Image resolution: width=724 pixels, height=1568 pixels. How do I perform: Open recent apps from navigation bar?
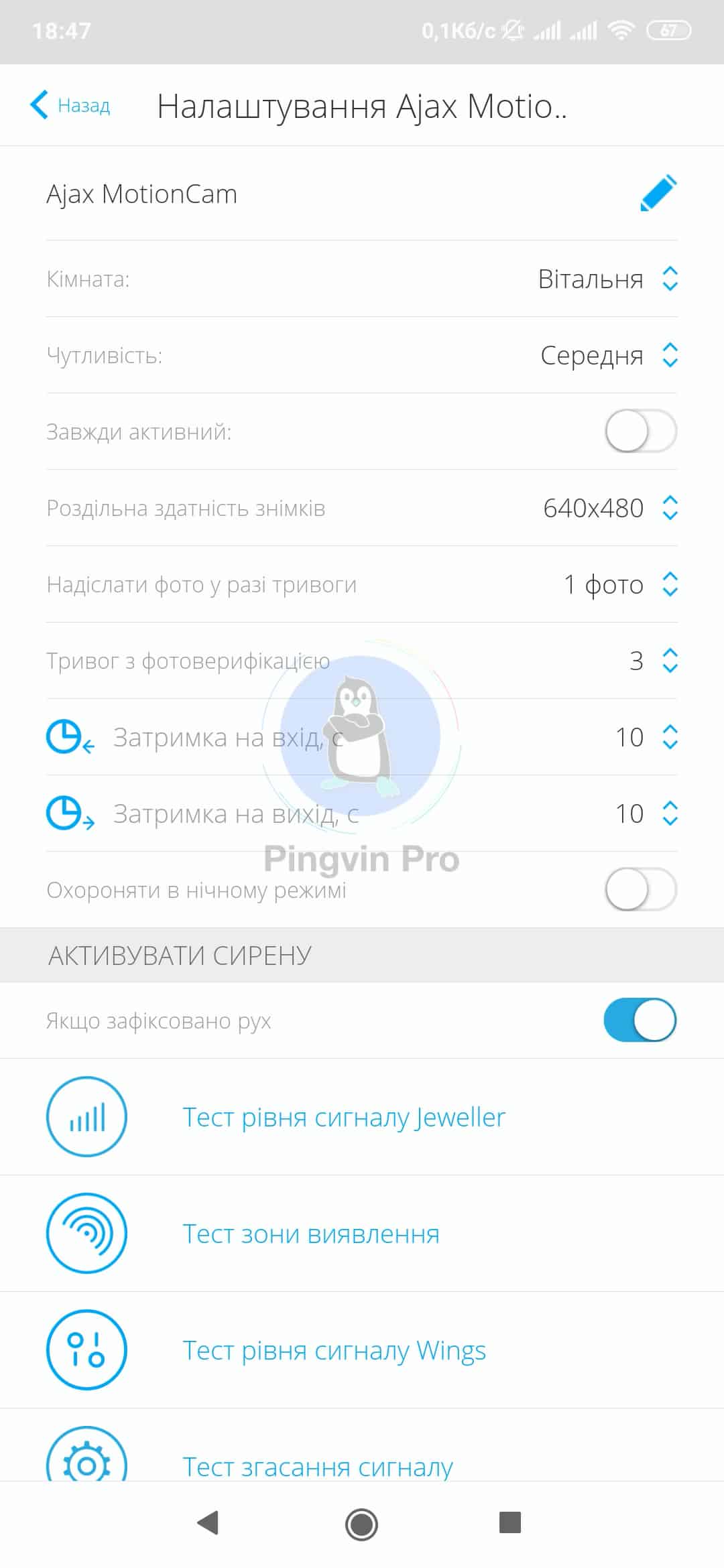pos(510,1522)
